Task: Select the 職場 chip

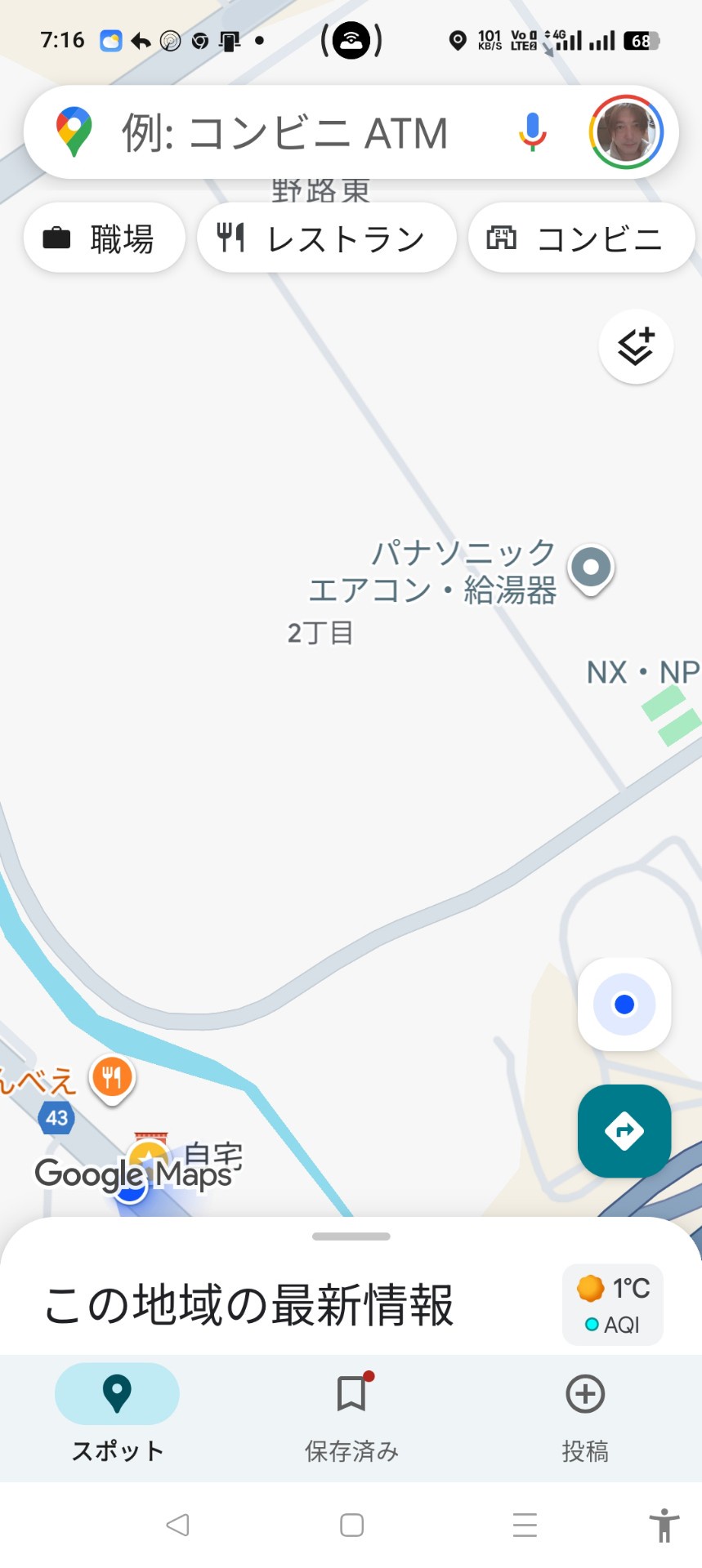Action: coord(105,238)
